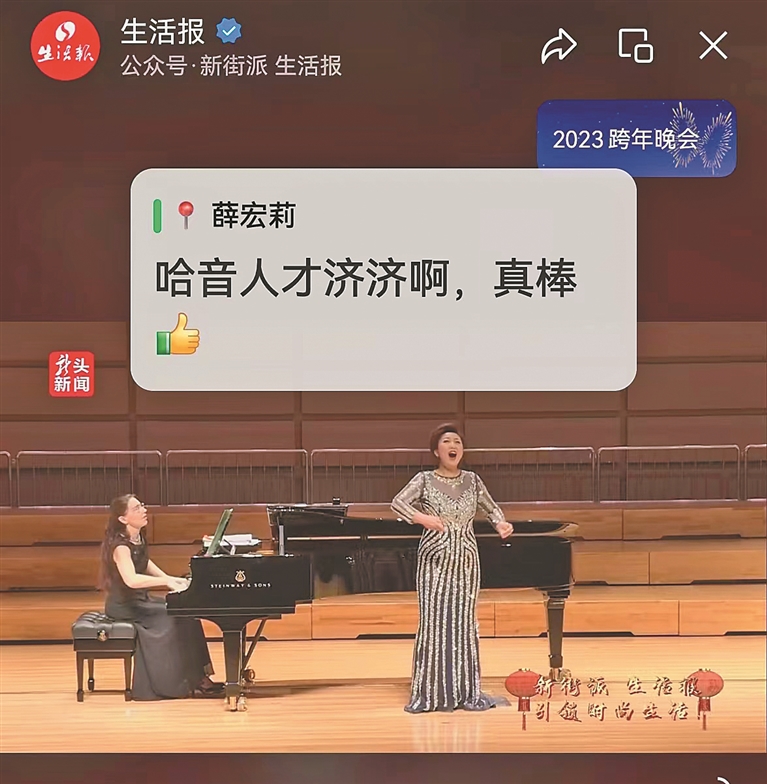This screenshot has height=784, width=767.
Task: Minimize video to floating window
Action: coord(636,46)
